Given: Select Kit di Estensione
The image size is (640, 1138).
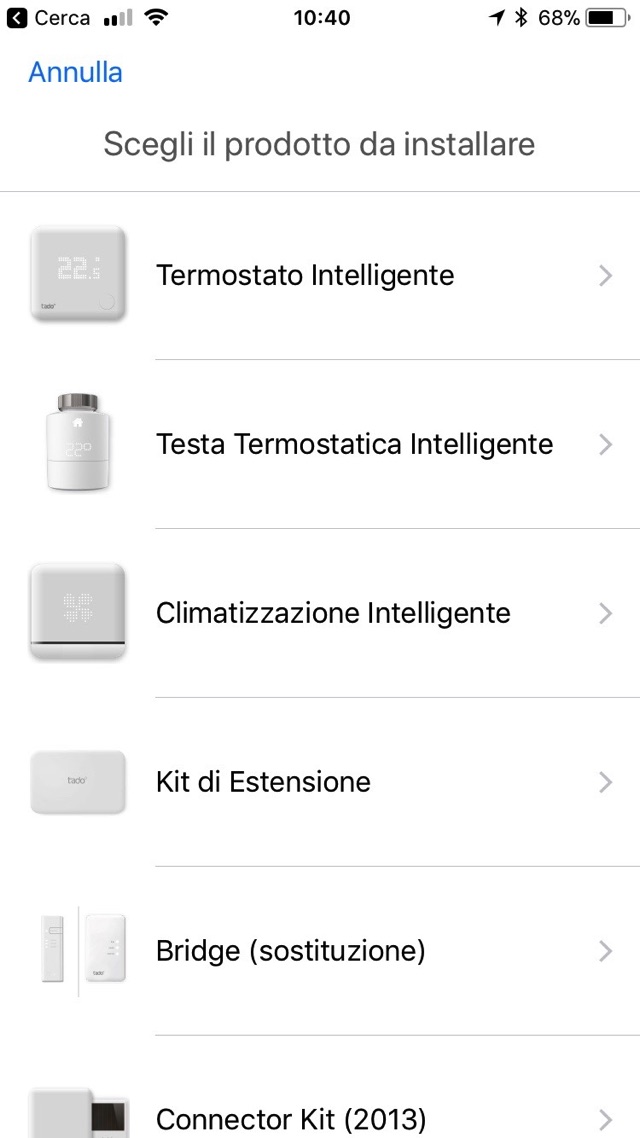Looking at the screenshot, I should (263, 782).
